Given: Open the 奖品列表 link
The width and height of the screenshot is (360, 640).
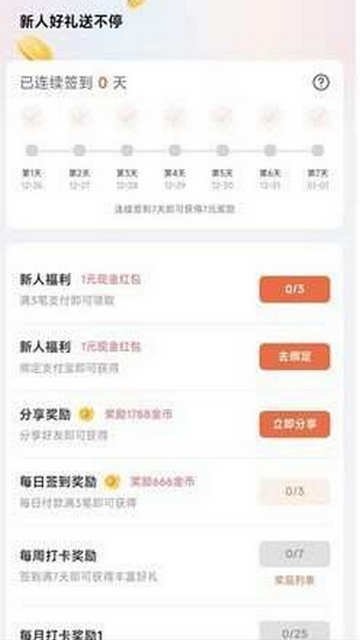Looking at the screenshot, I should pos(294,580).
